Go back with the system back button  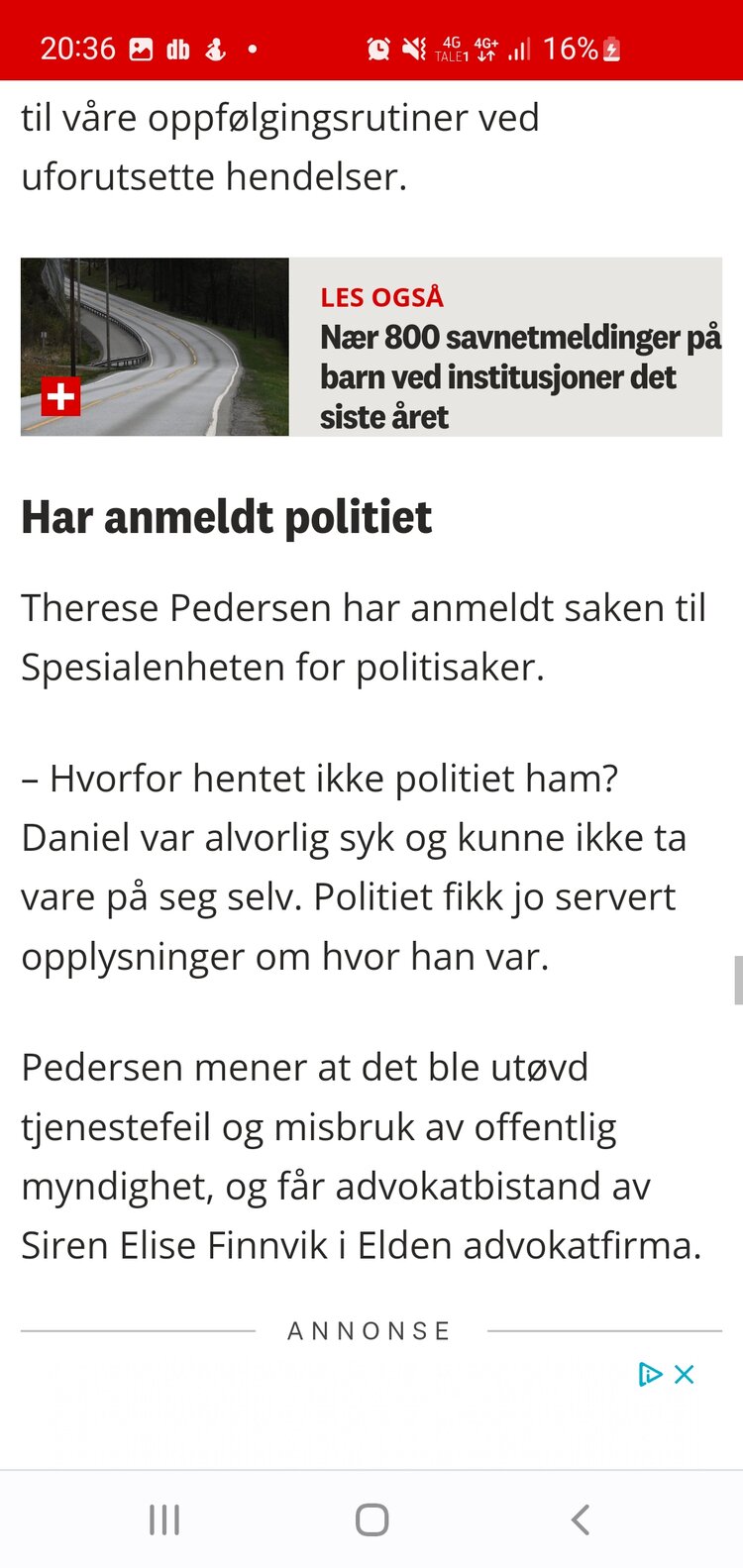click(x=581, y=1519)
